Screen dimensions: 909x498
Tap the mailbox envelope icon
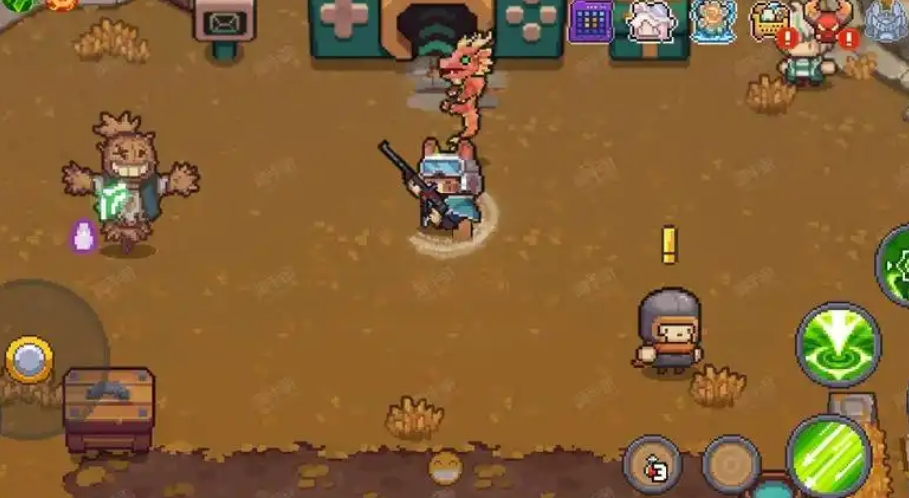pyautogui.click(x=223, y=19)
